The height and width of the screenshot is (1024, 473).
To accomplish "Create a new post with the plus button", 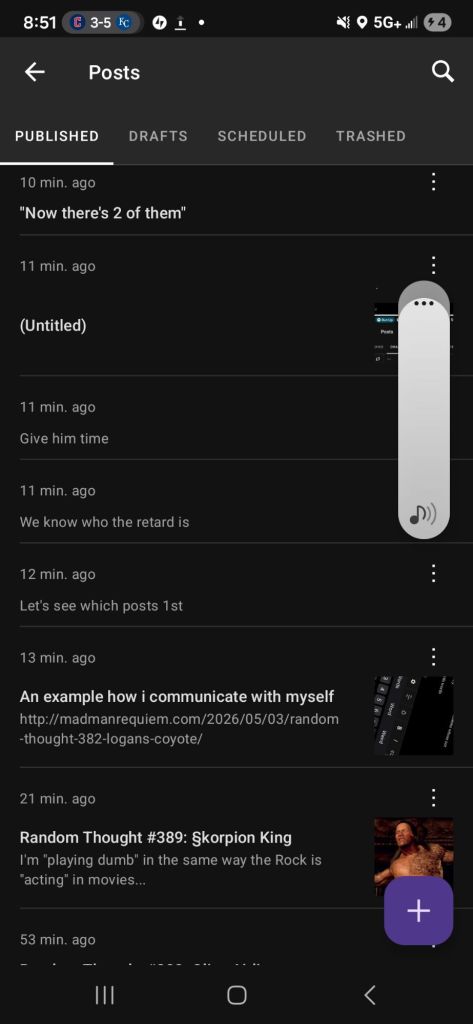I will click(x=419, y=910).
